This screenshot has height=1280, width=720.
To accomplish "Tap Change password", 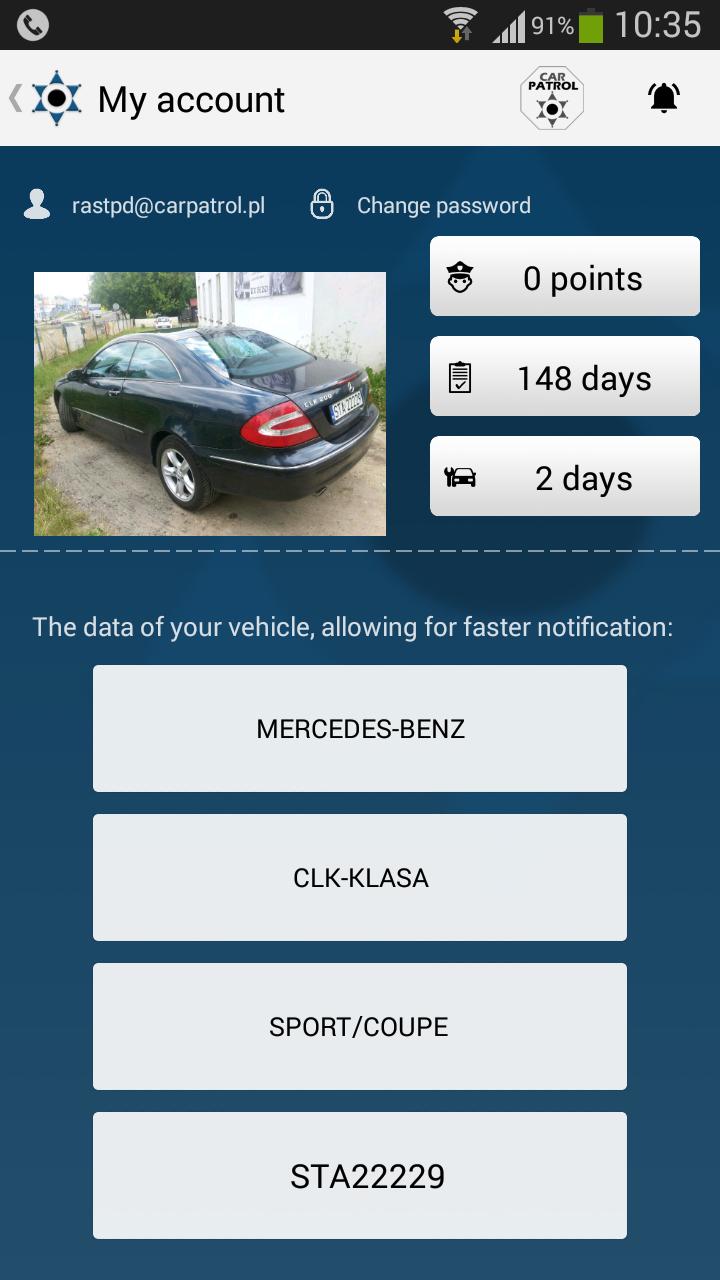I will pos(442,206).
